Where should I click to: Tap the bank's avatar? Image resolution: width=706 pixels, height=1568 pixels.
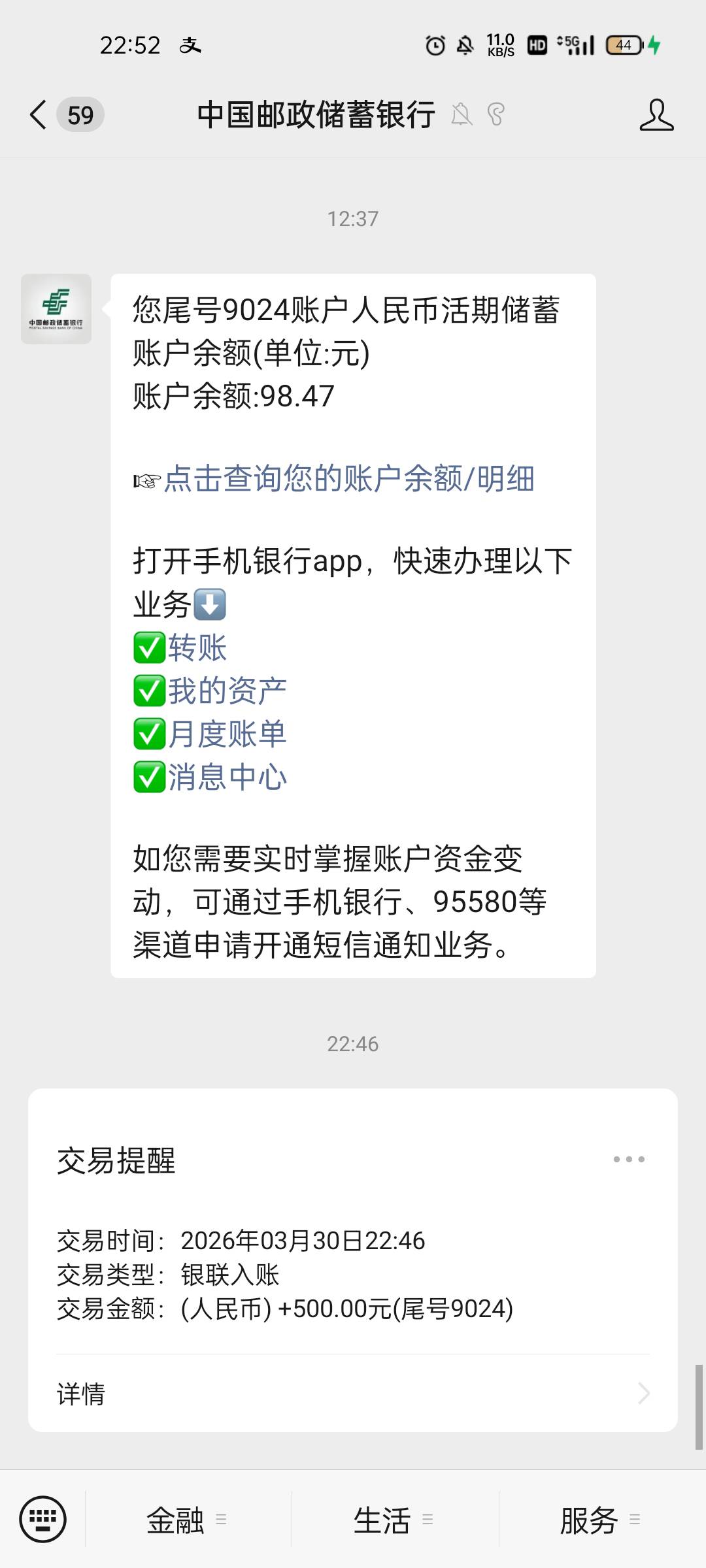point(56,309)
